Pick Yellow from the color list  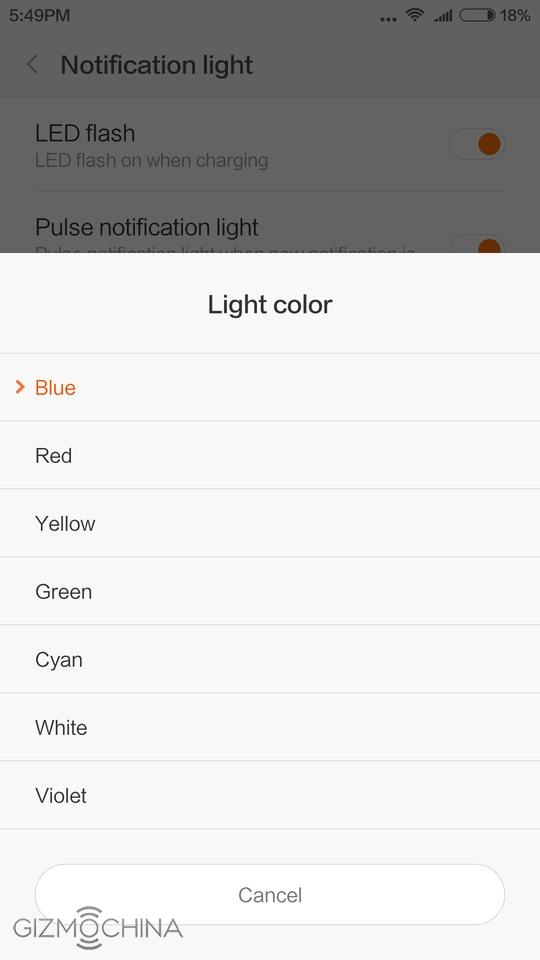(x=270, y=523)
